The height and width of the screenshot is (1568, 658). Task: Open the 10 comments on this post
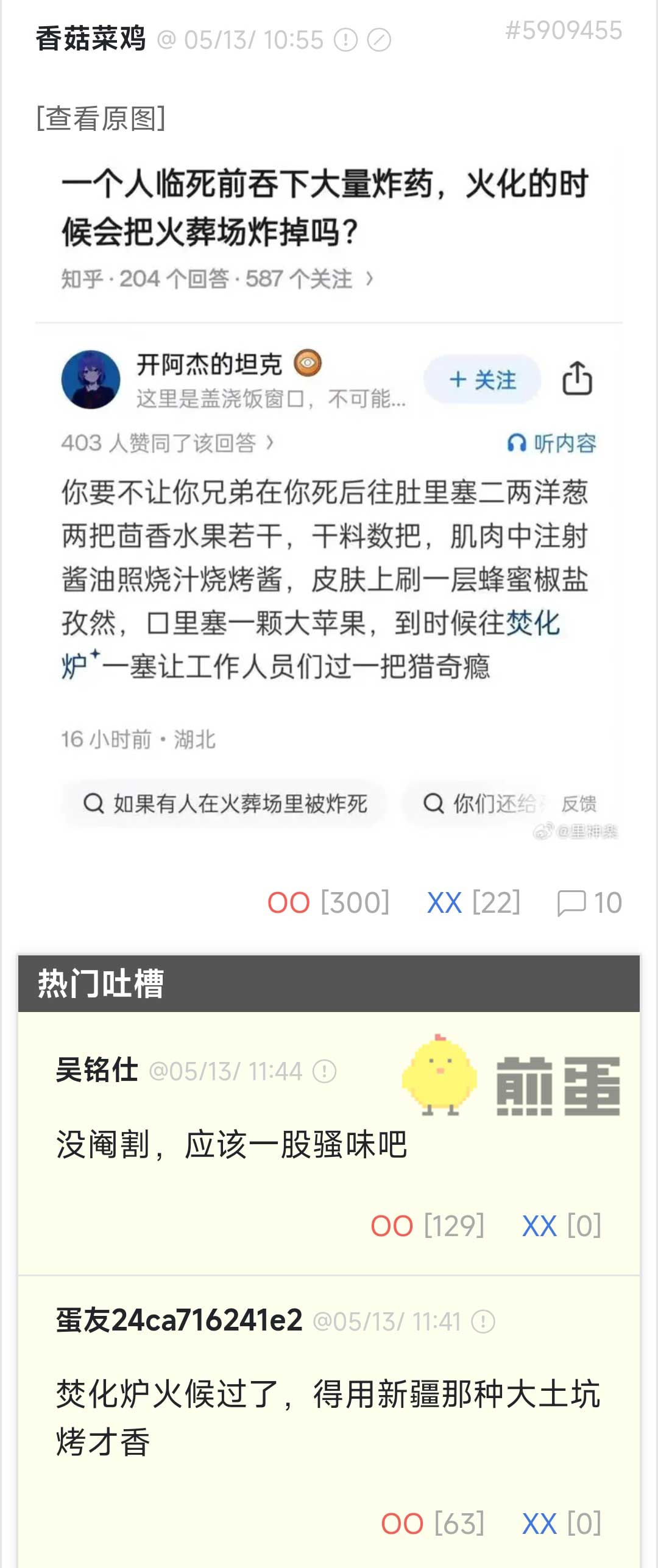click(x=589, y=903)
